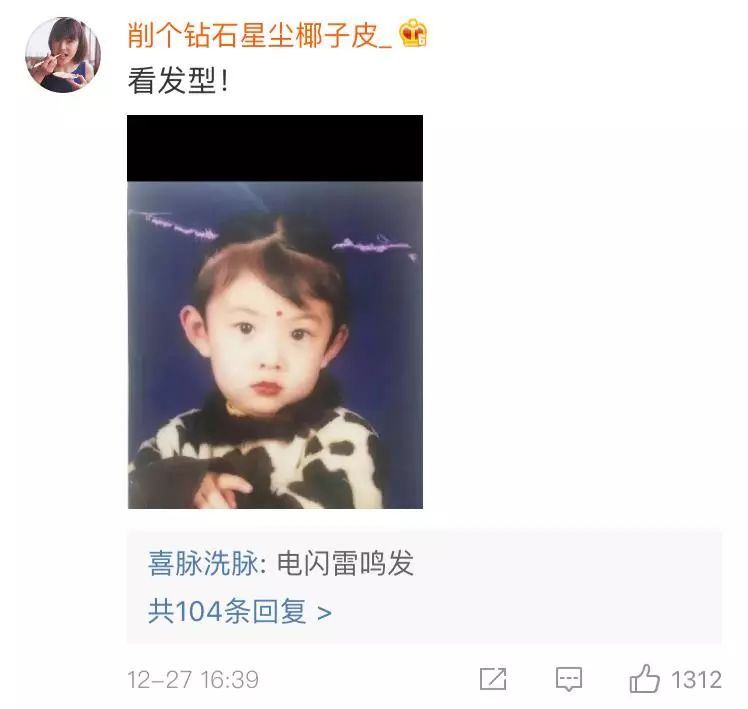Reply via the comment bubble icon
This screenshot has height=709, width=748.
(x=569, y=680)
